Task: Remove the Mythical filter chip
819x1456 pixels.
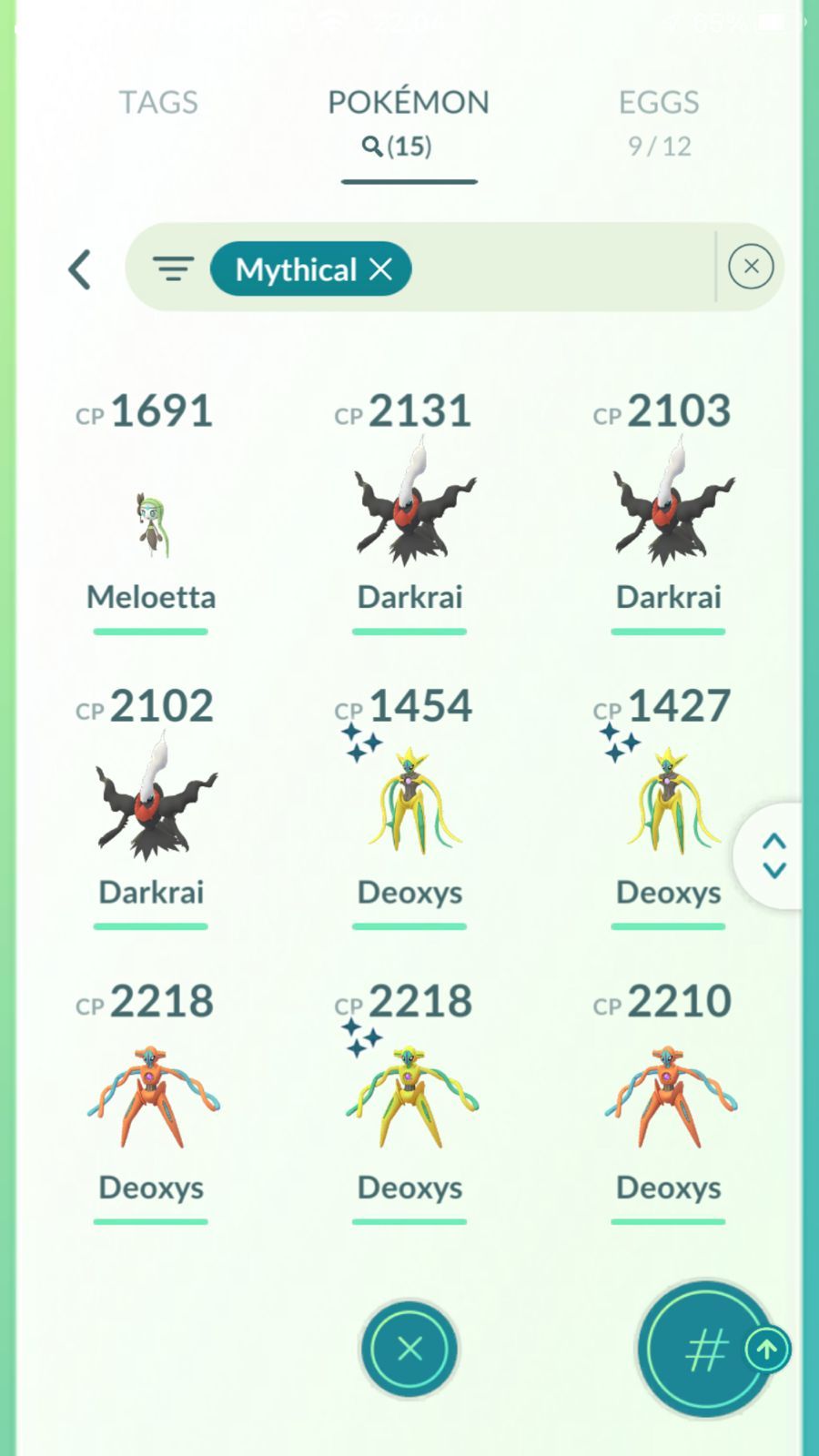Action: tap(380, 268)
